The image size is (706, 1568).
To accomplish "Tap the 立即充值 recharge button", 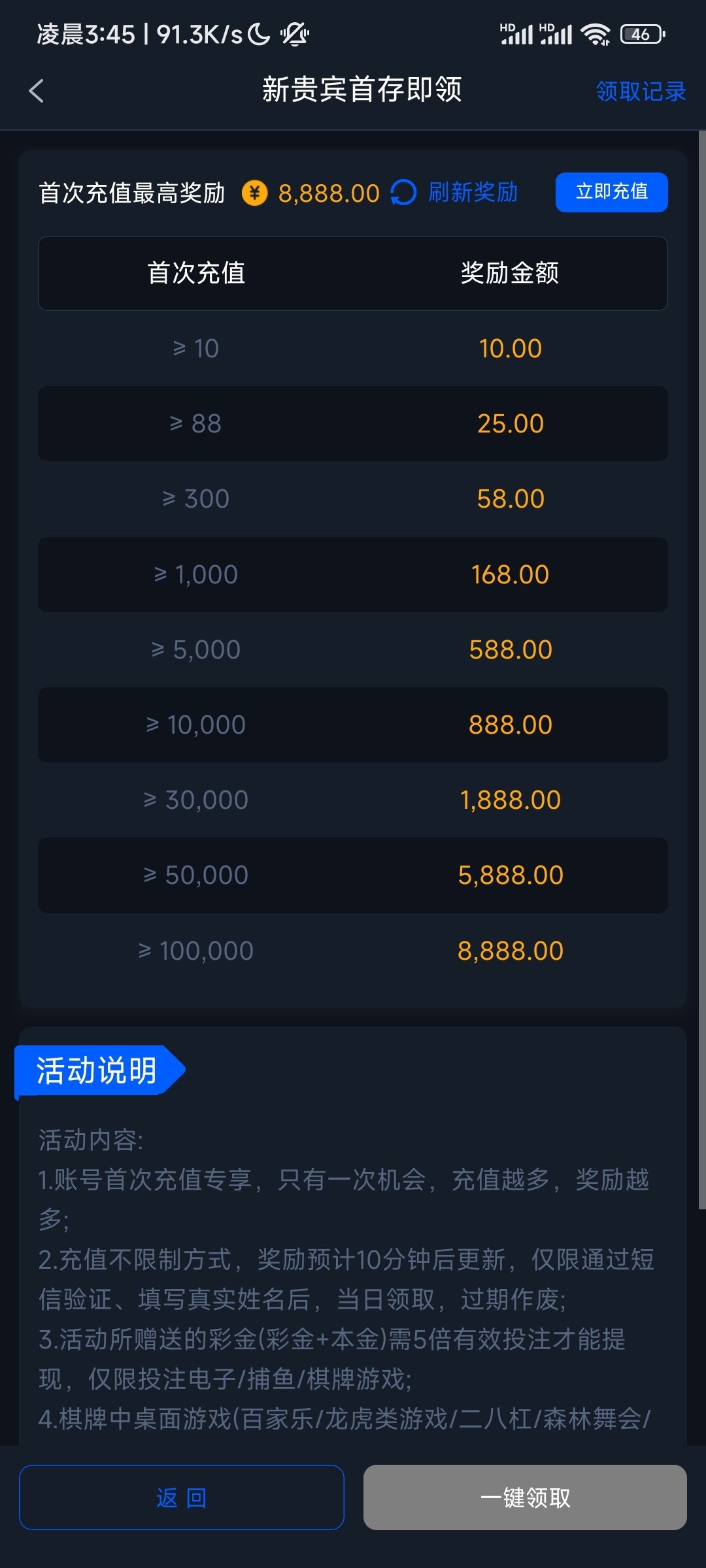I will (611, 192).
